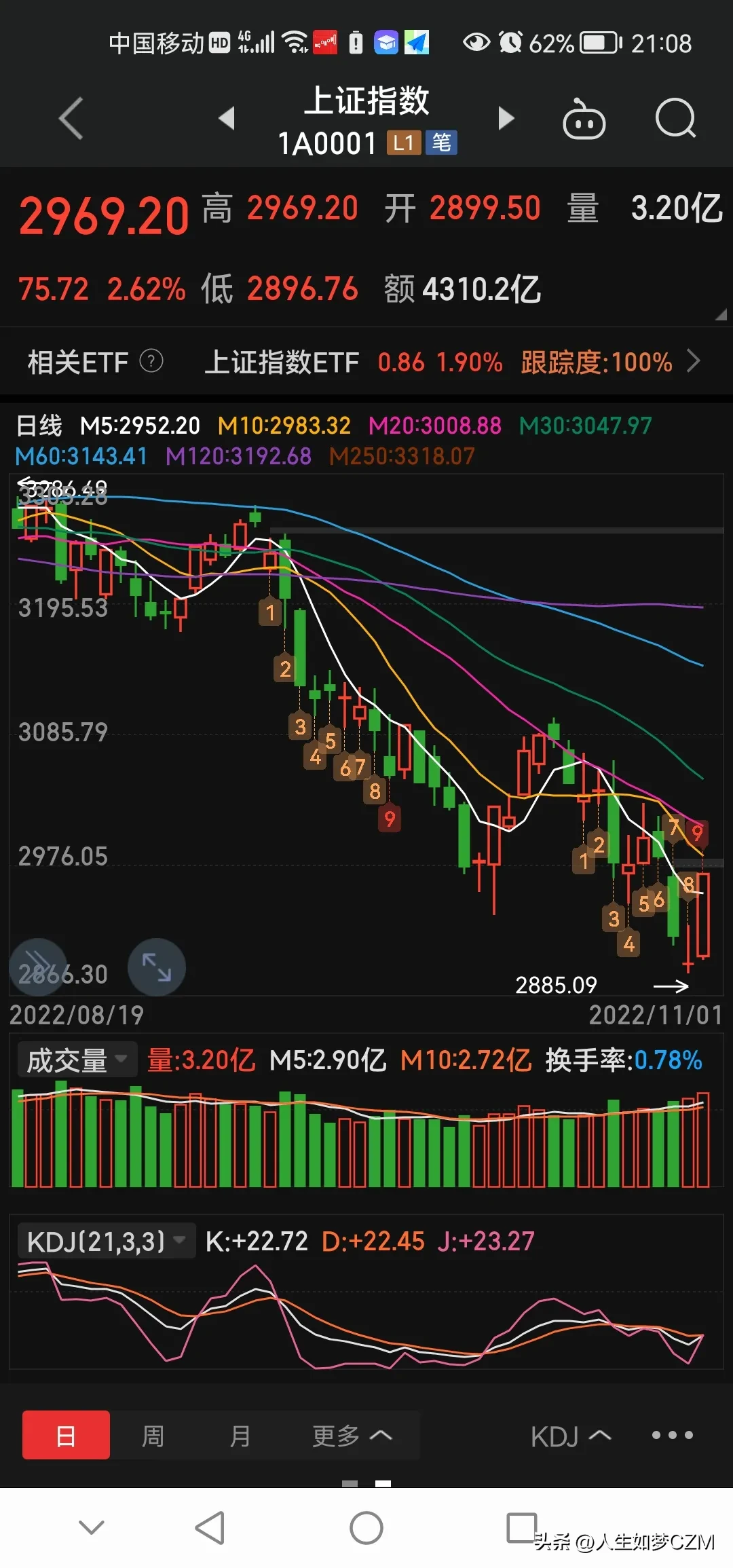Image resolution: width=733 pixels, height=1568 pixels.
Task: Switch to the 周 weekly chart tab
Action: [x=153, y=1435]
